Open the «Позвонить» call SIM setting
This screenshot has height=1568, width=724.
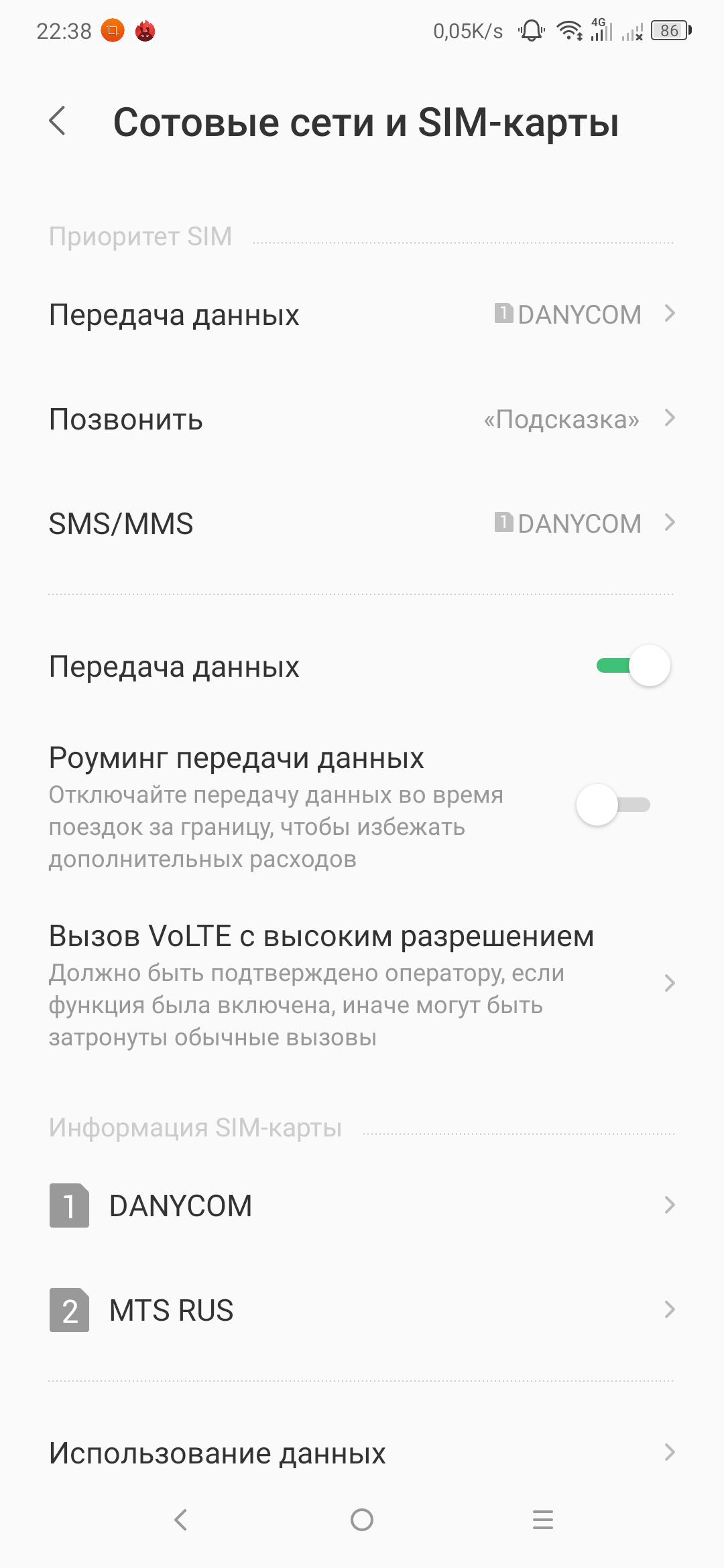click(362, 419)
